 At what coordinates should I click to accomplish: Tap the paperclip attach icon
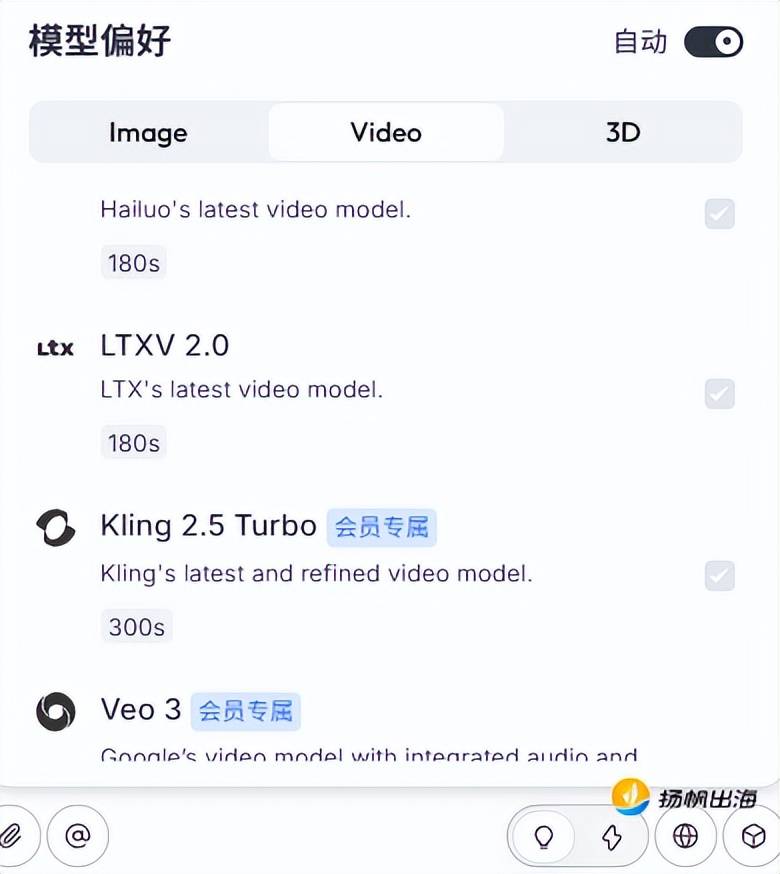click(12, 836)
